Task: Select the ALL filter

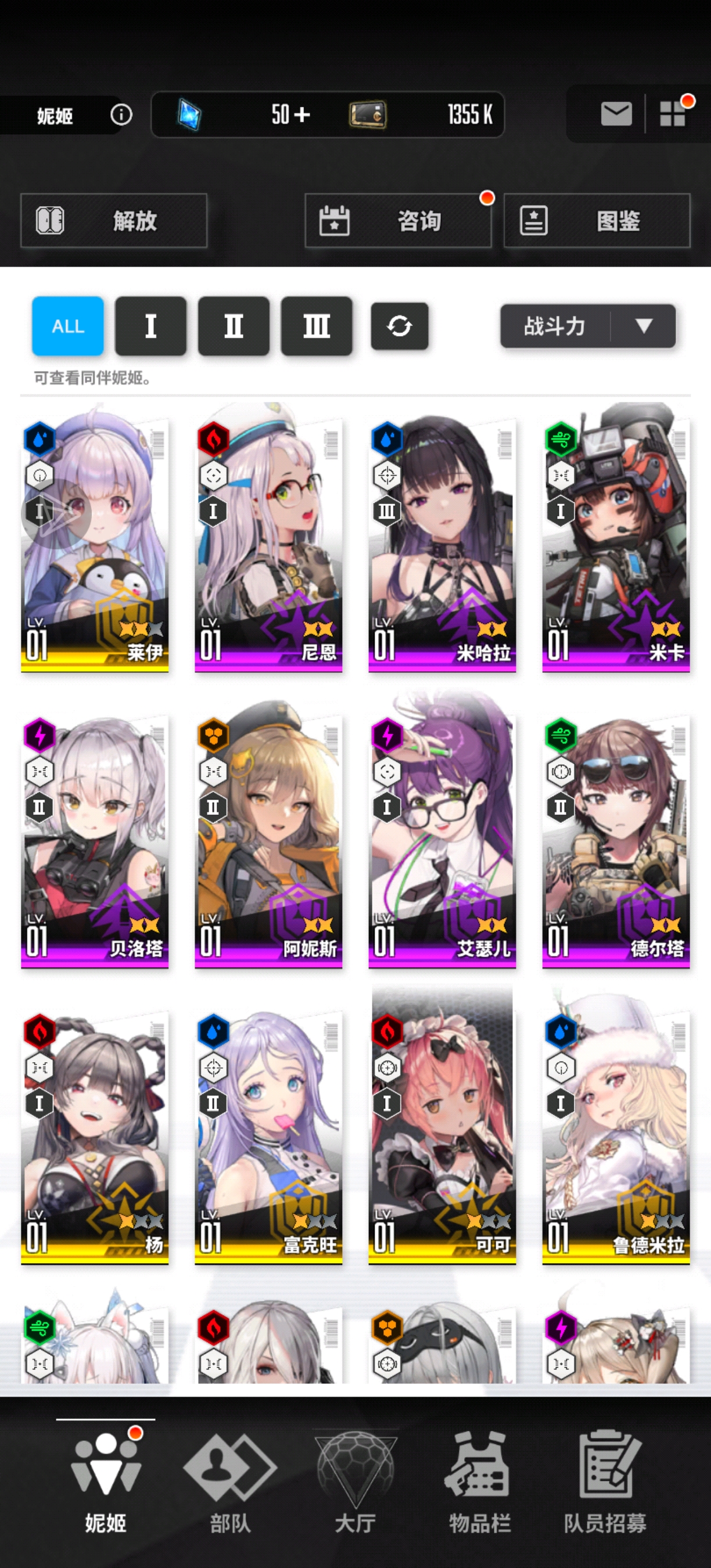Action: click(x=67, y=326)
